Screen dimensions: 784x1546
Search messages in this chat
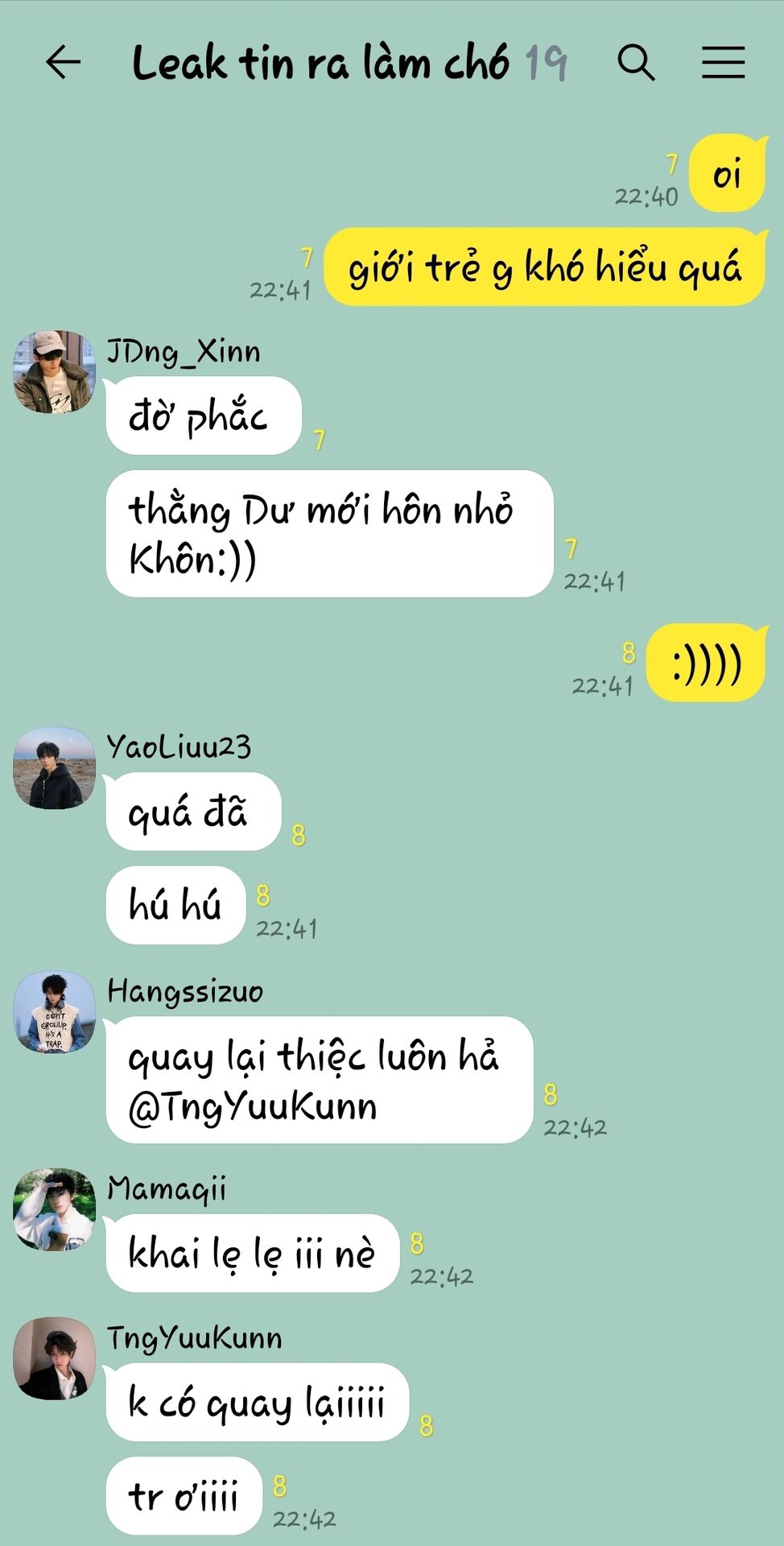click(x=636, y=63)
